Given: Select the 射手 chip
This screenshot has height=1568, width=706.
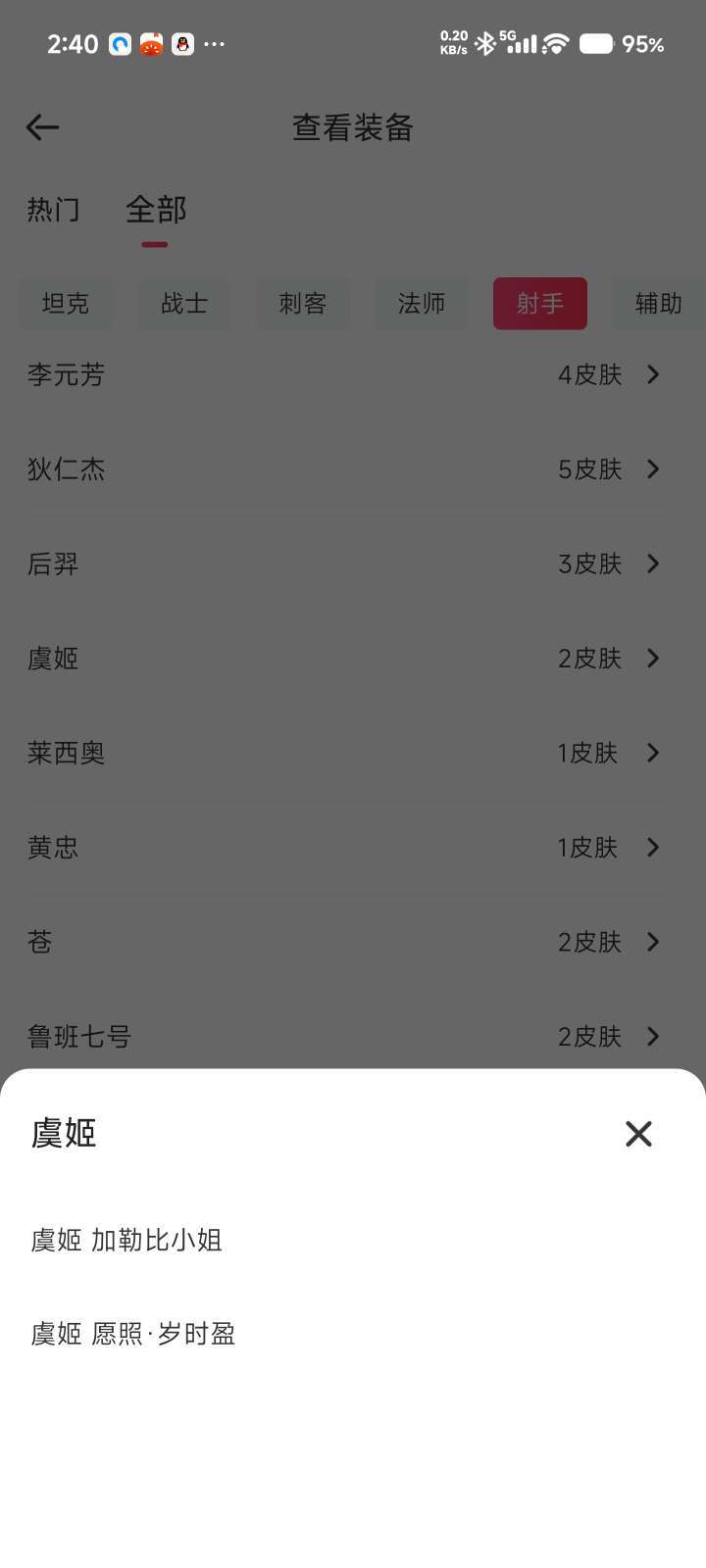Looking at the screenshot, I should (x=540, y=304).
